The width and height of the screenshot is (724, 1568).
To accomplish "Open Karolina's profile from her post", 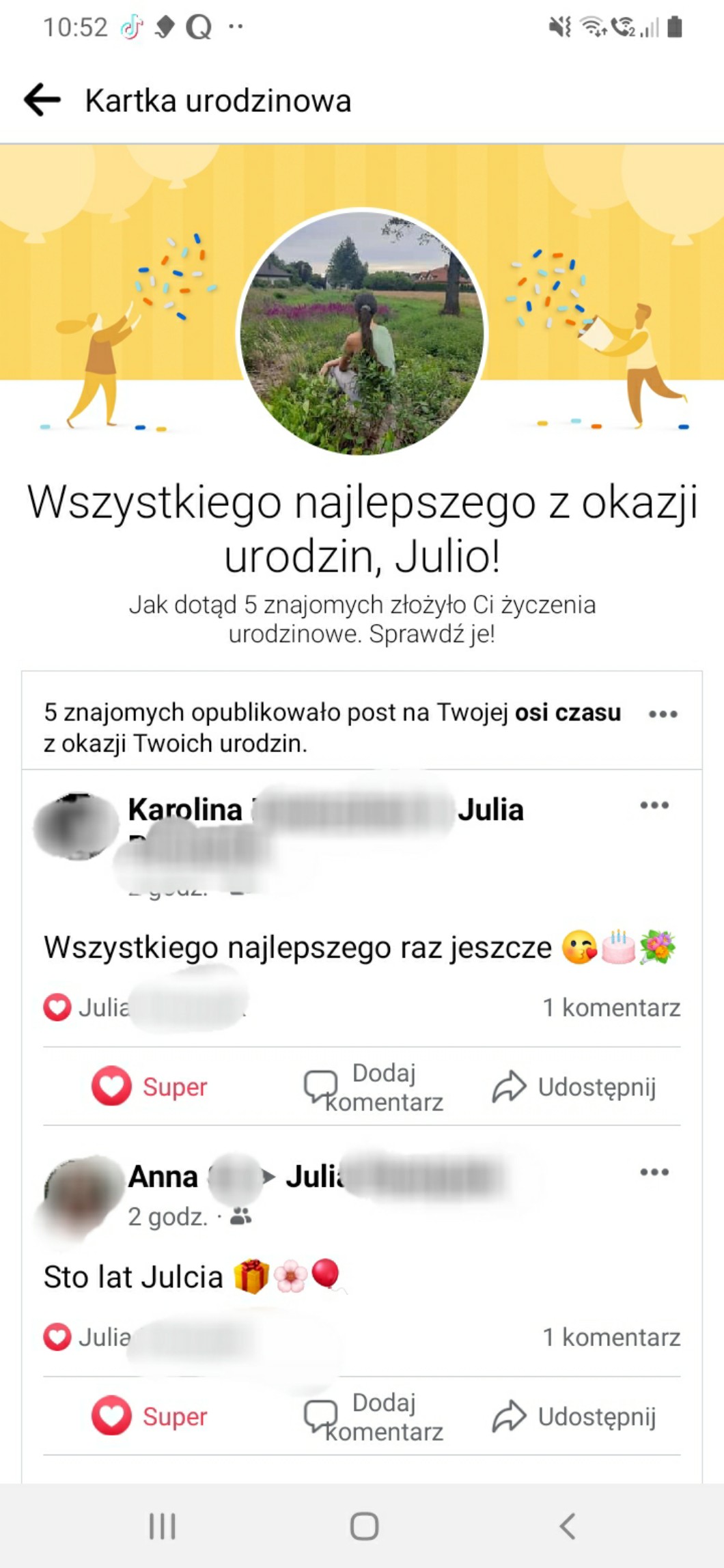I will (185, 810).
